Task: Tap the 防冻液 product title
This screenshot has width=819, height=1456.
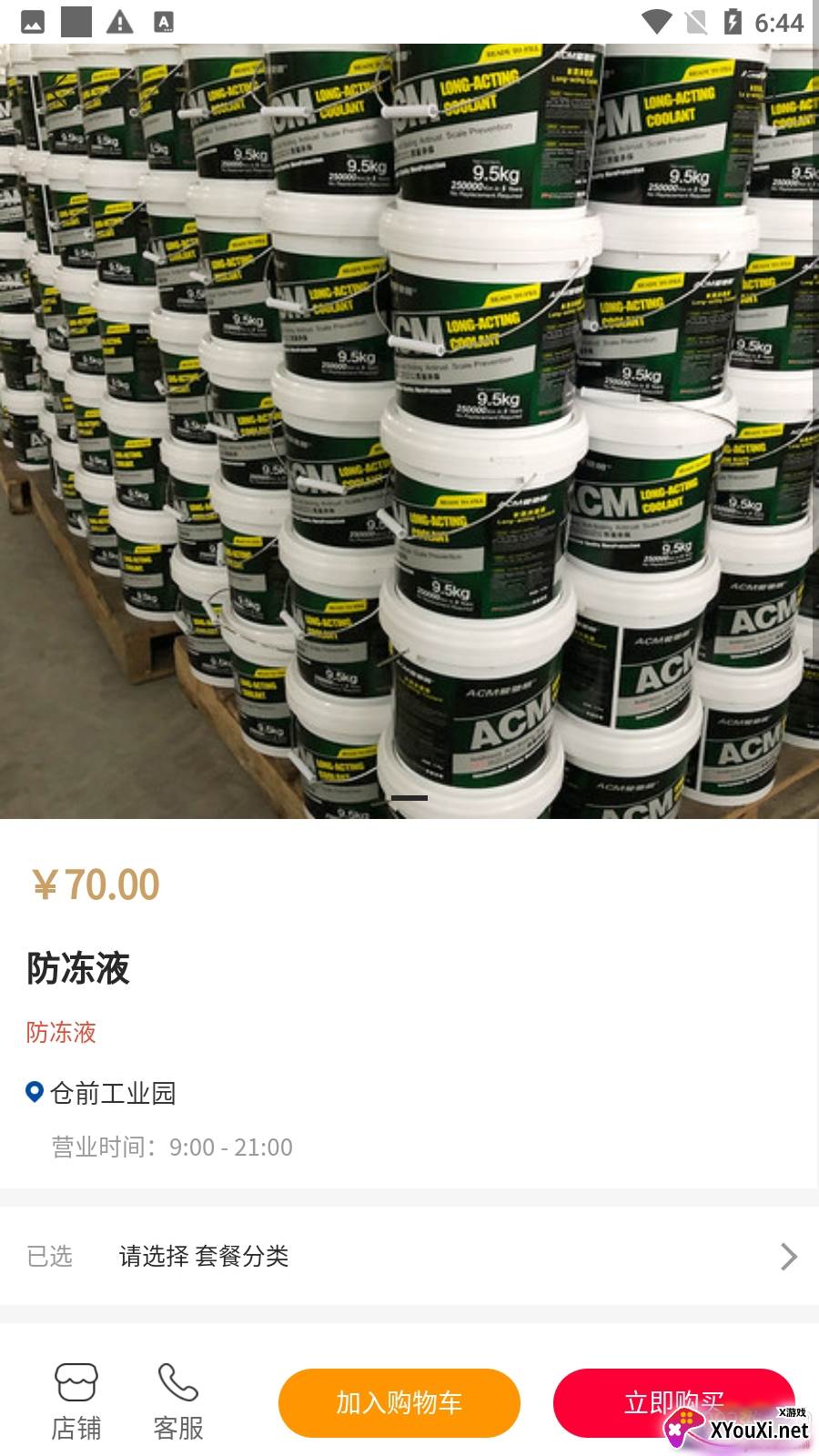Action: point(77,970)
